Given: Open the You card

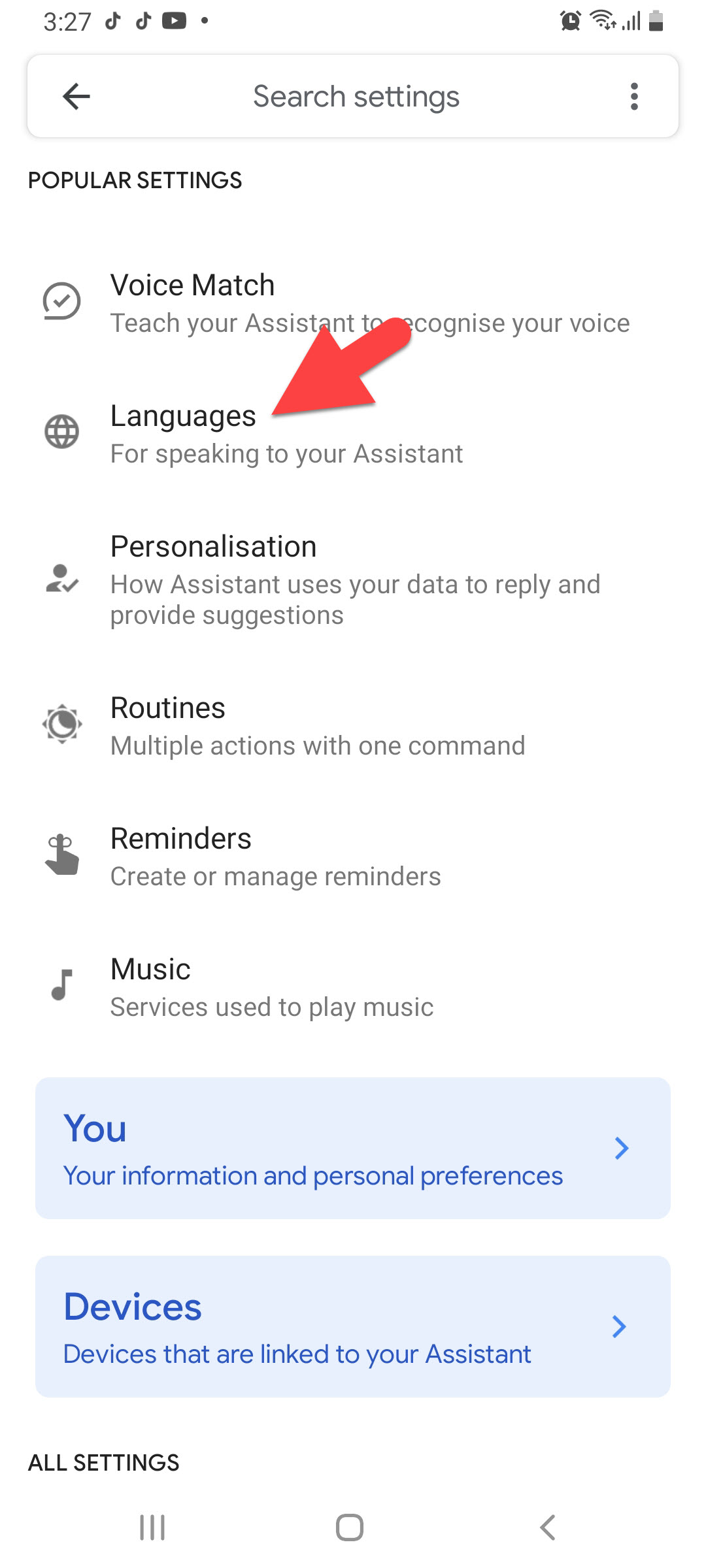Looking at the screenshot, I should [x=353, y=1148].
